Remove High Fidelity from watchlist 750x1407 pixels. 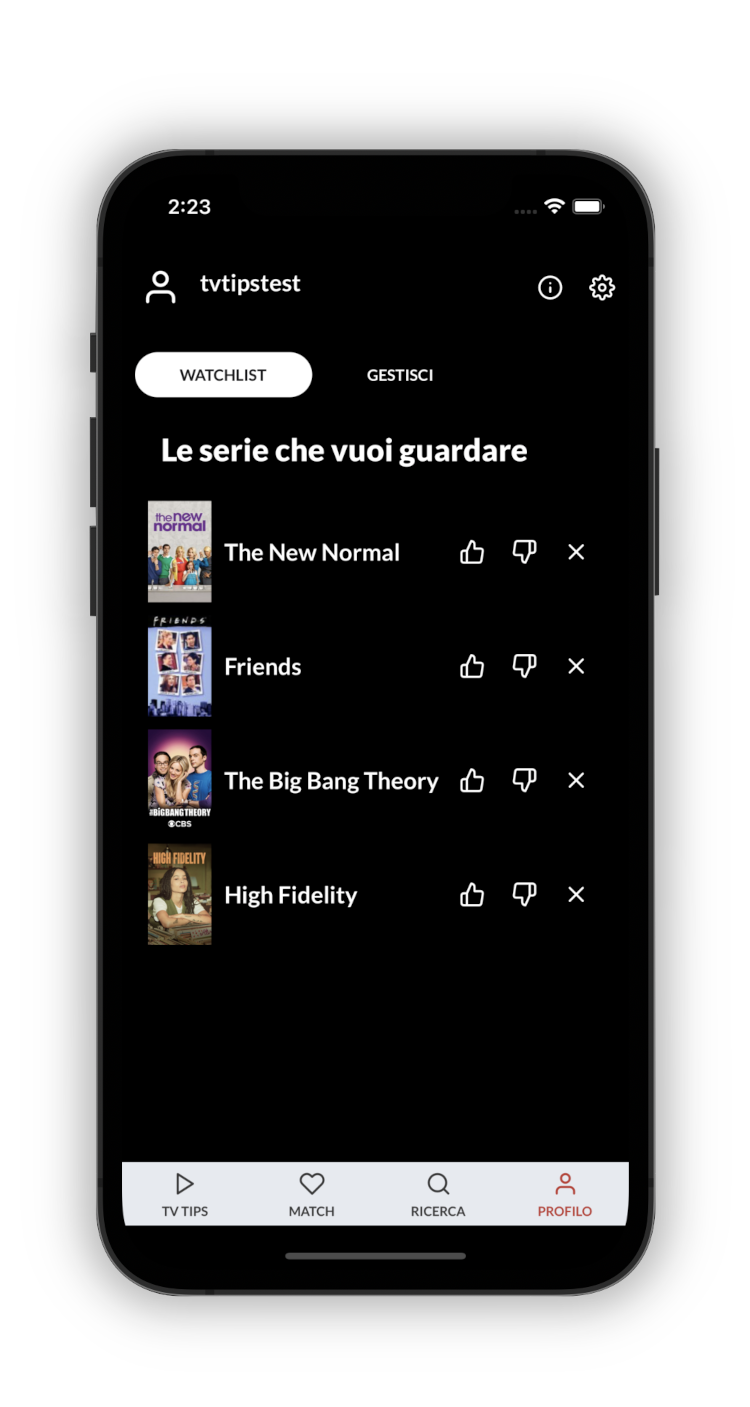pos(576,894)
